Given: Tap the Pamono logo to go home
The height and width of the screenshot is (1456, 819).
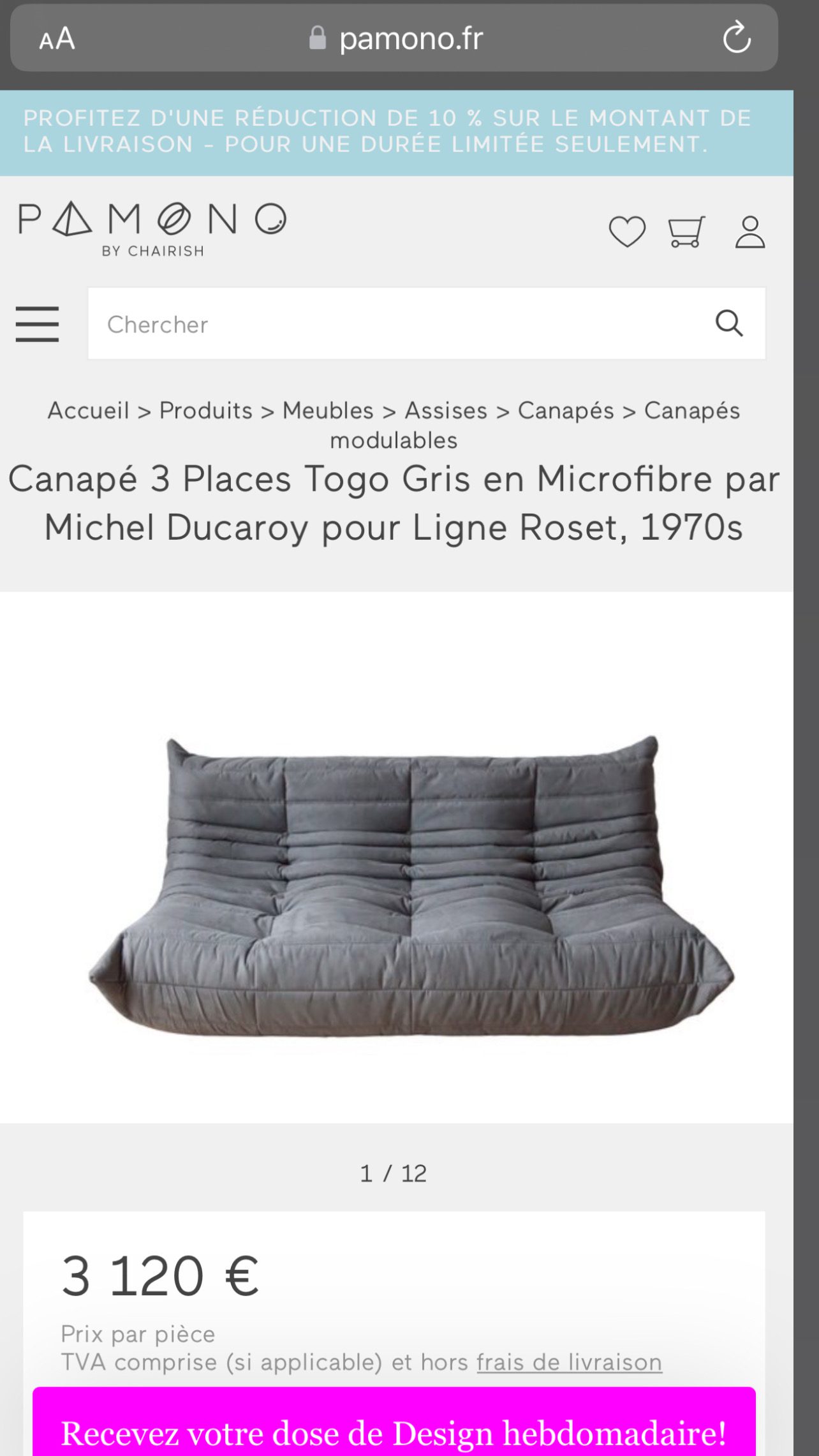Looking at the screenshot, I should pos(152,229).
